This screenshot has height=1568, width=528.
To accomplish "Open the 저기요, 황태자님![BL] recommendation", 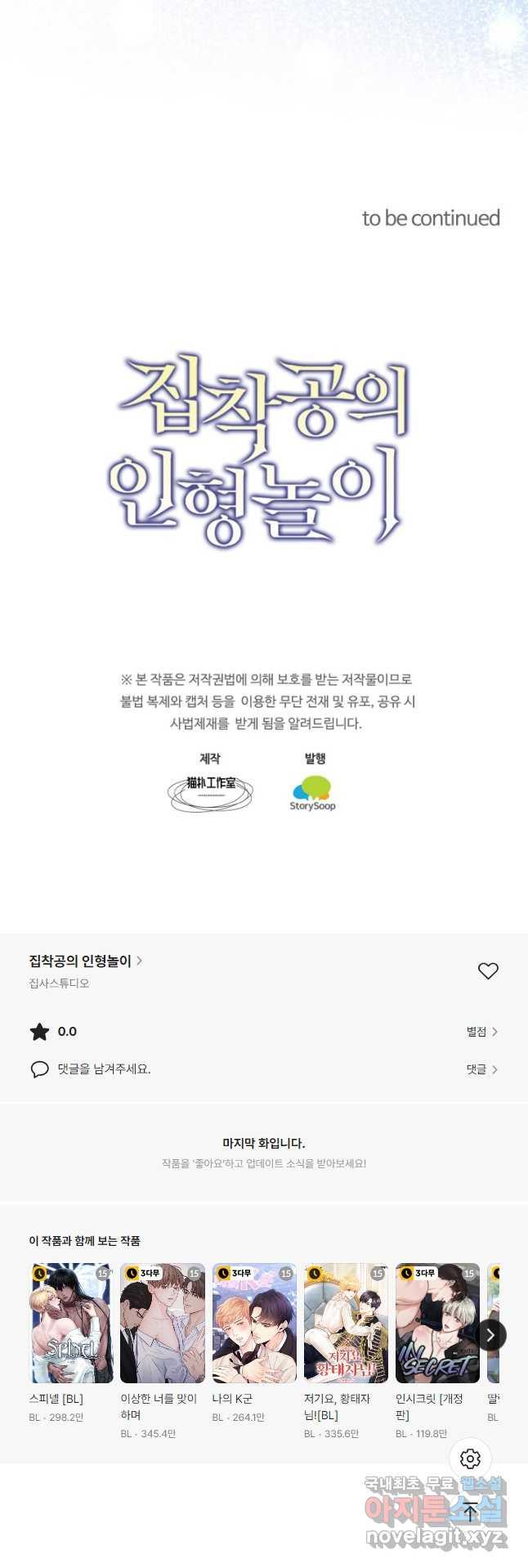I will [346, 1324].
